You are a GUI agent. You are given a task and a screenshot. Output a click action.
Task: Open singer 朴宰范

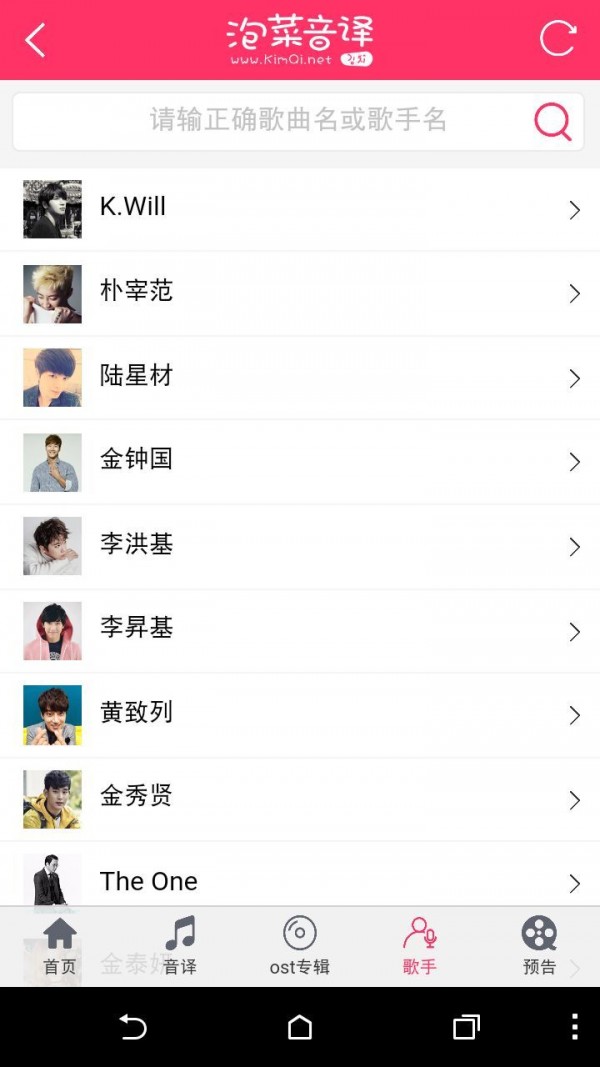(300, 293)
